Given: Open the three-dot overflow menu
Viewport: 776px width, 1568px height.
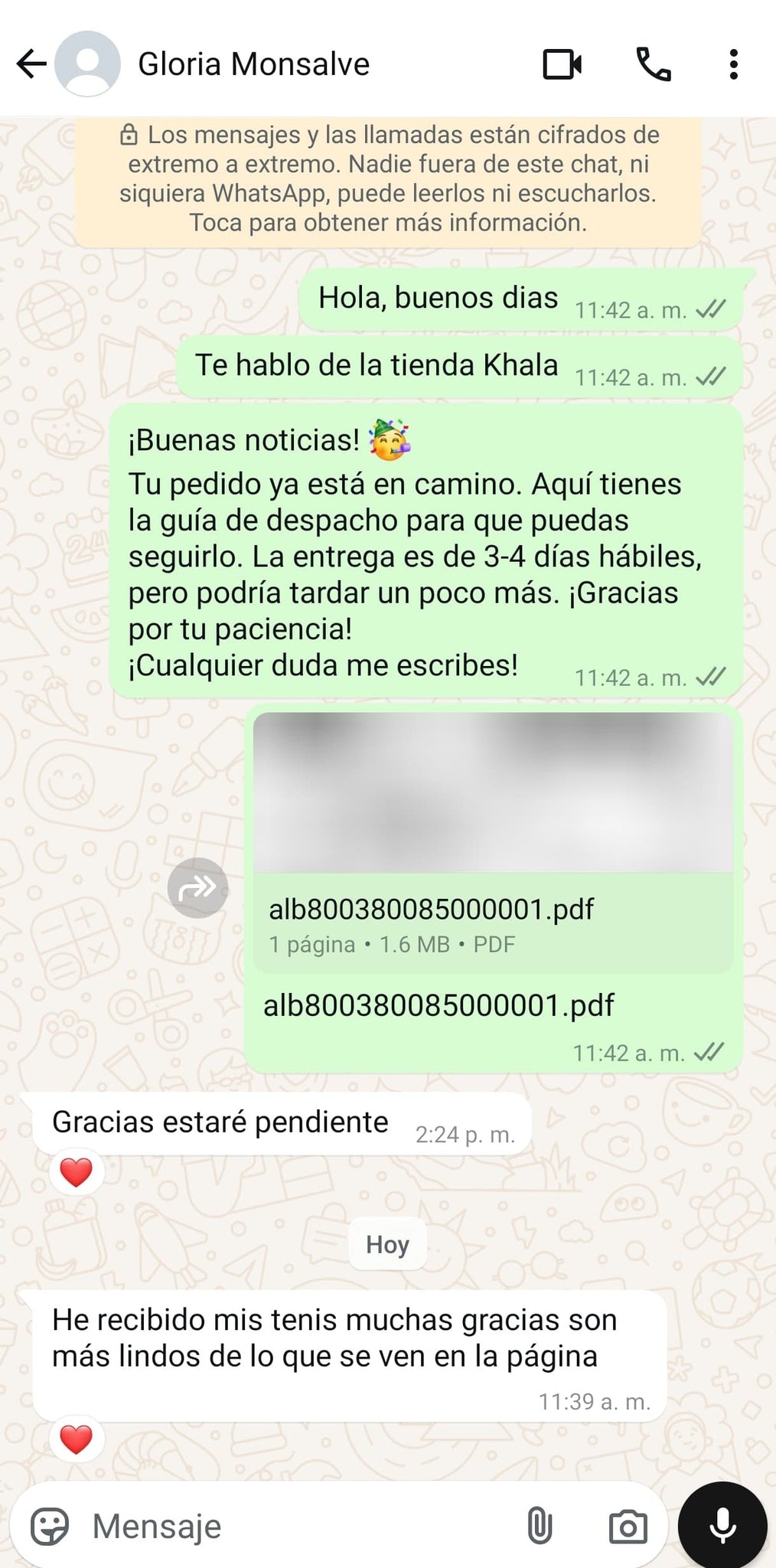Looking at the screenshot, I should tap(733, 64).
